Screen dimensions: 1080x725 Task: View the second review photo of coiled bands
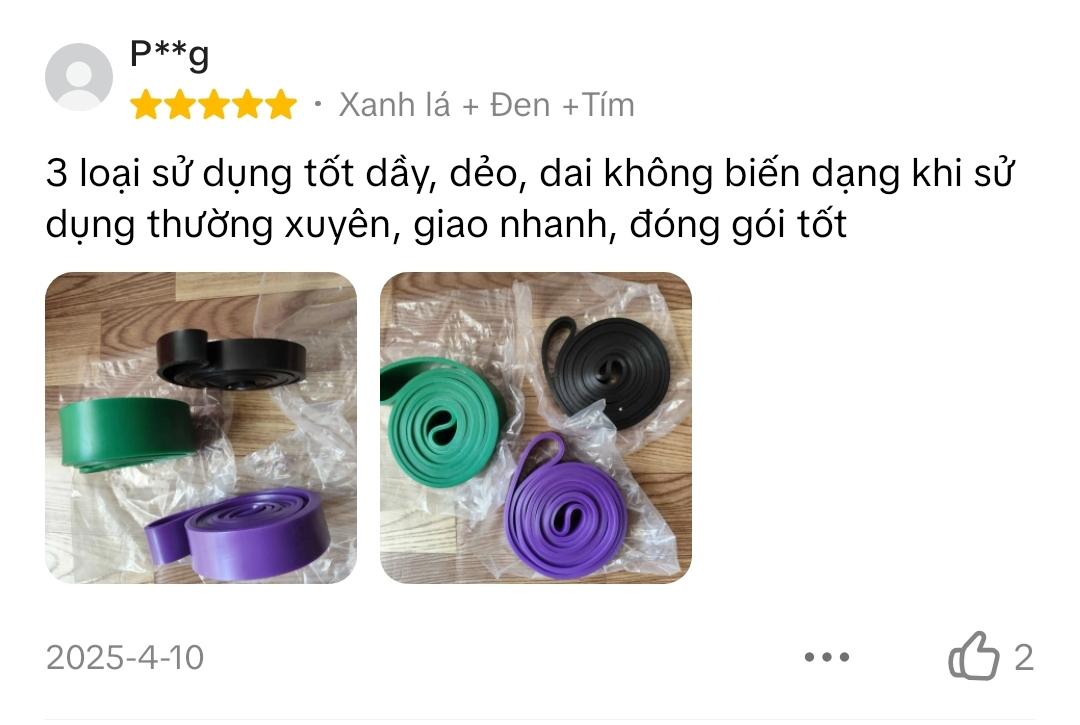[x=535, y=428]
